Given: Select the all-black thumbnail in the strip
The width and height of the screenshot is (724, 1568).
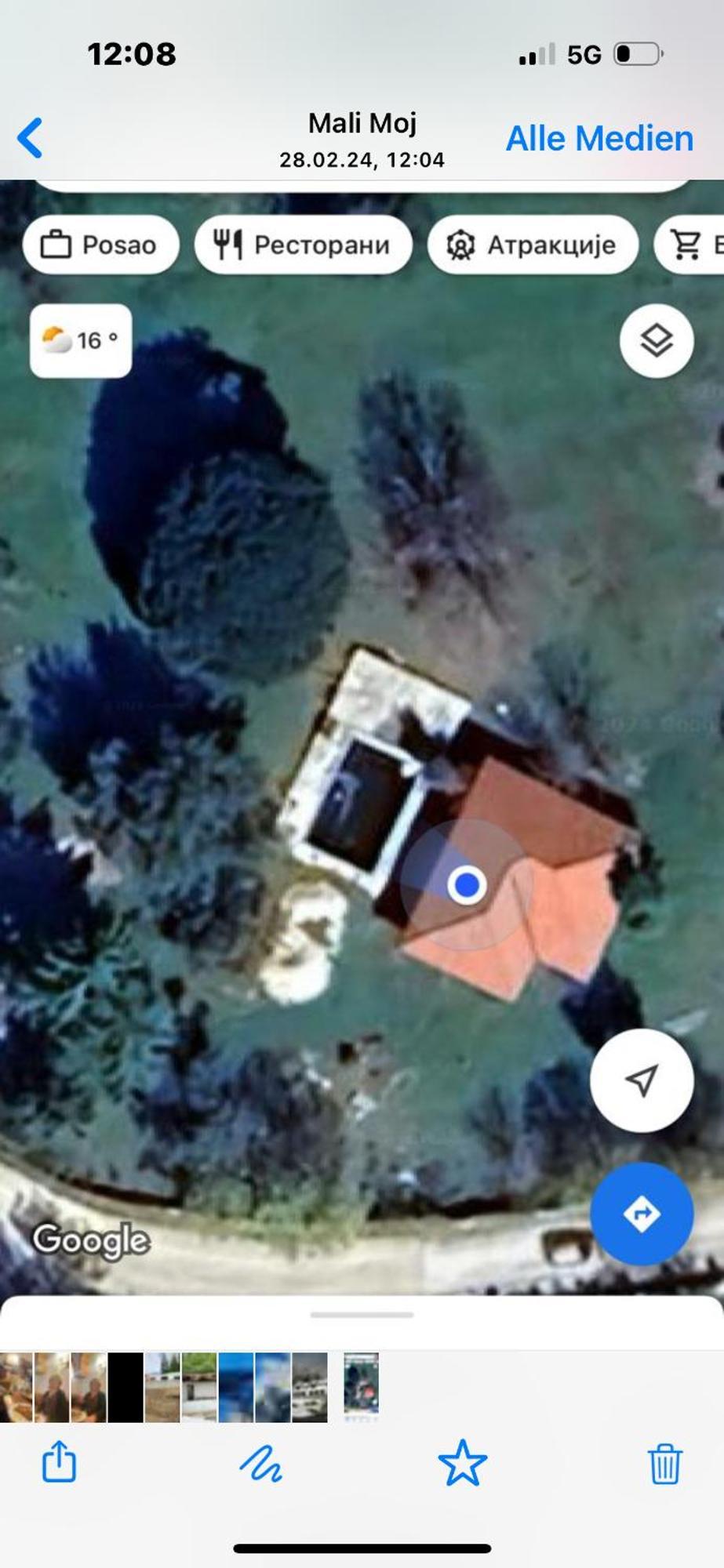Looking at the screenshot, I should click(x=126, y=1387).
